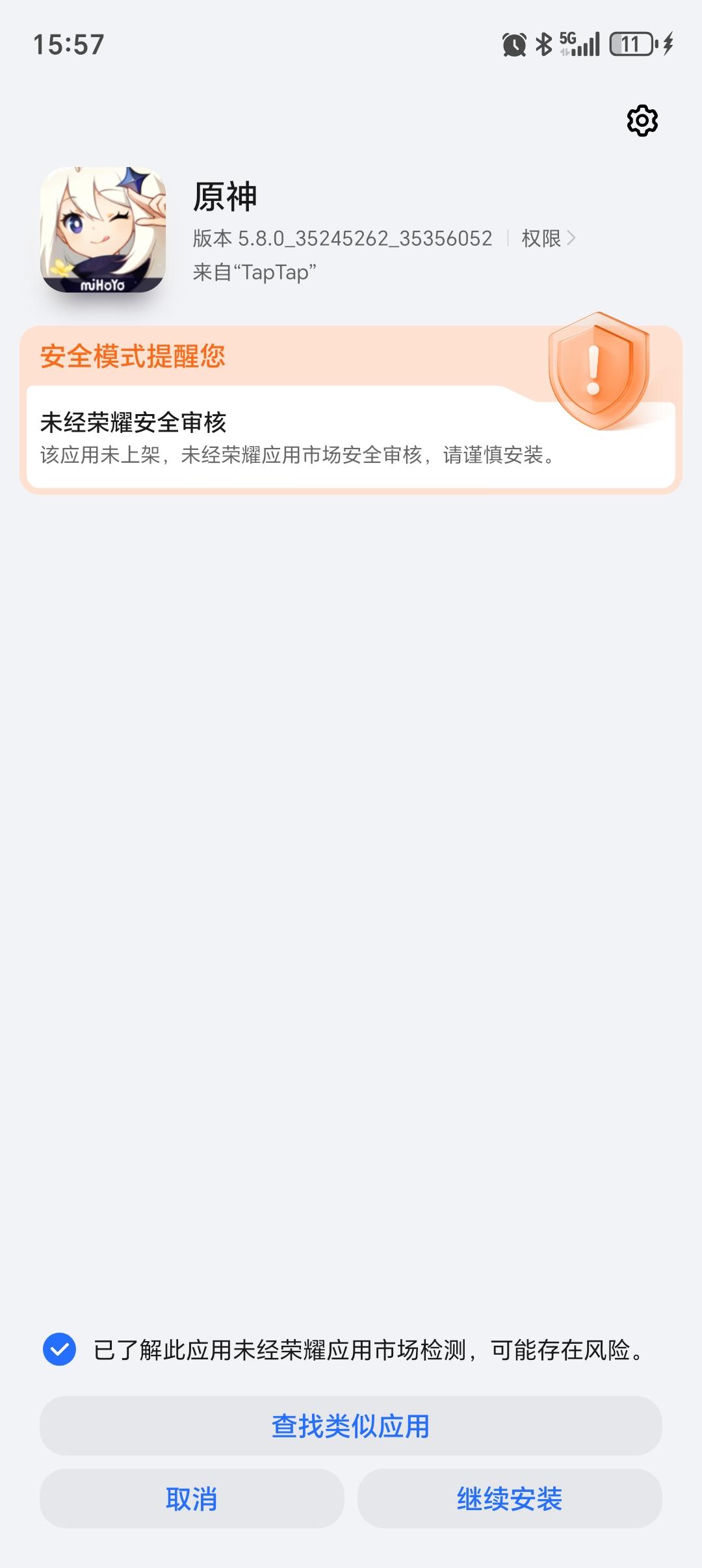Image resolution: width=702 pixels, height=1568 pixels.
Task: Click the Bluetooth icon in the status bar
Action: click(543, 44)
